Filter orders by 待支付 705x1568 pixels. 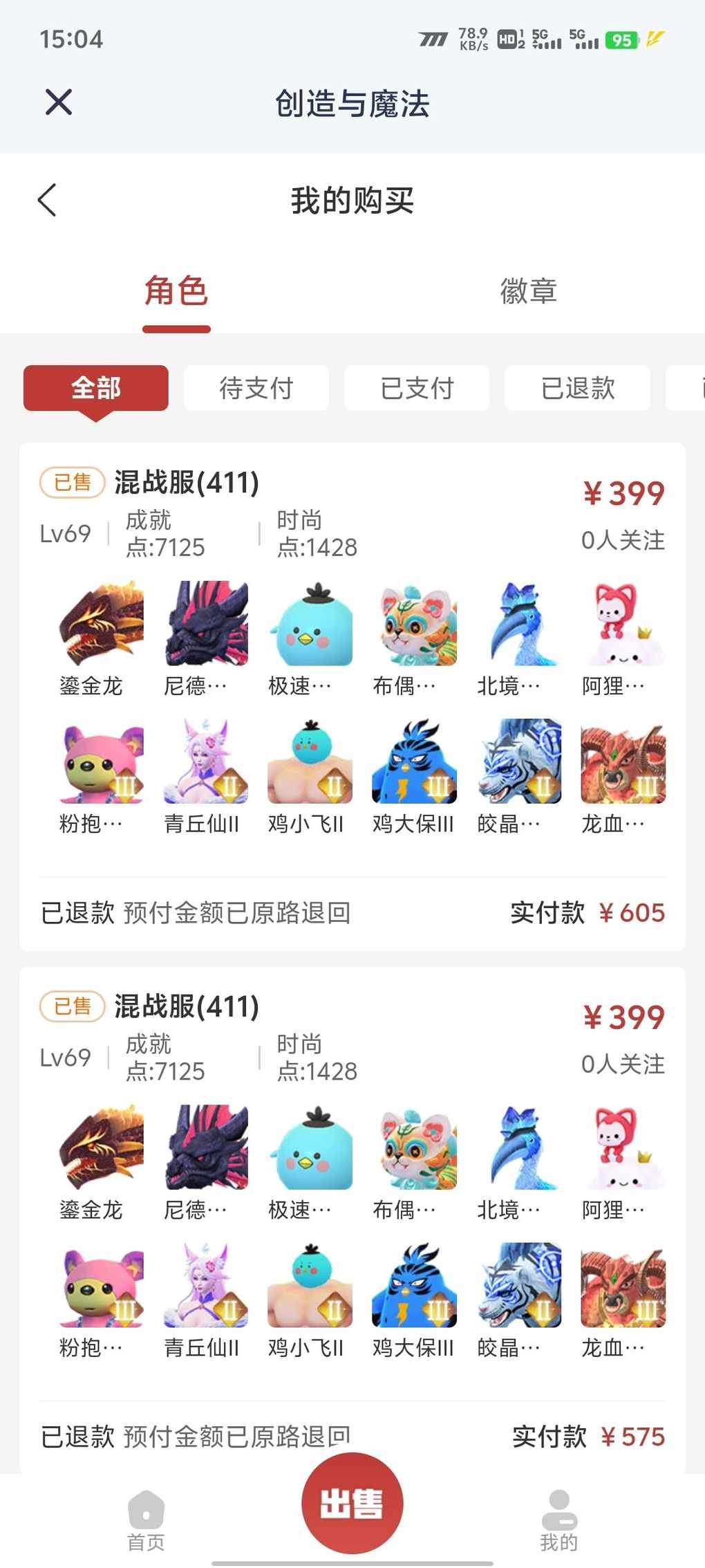tap(256, 388)
